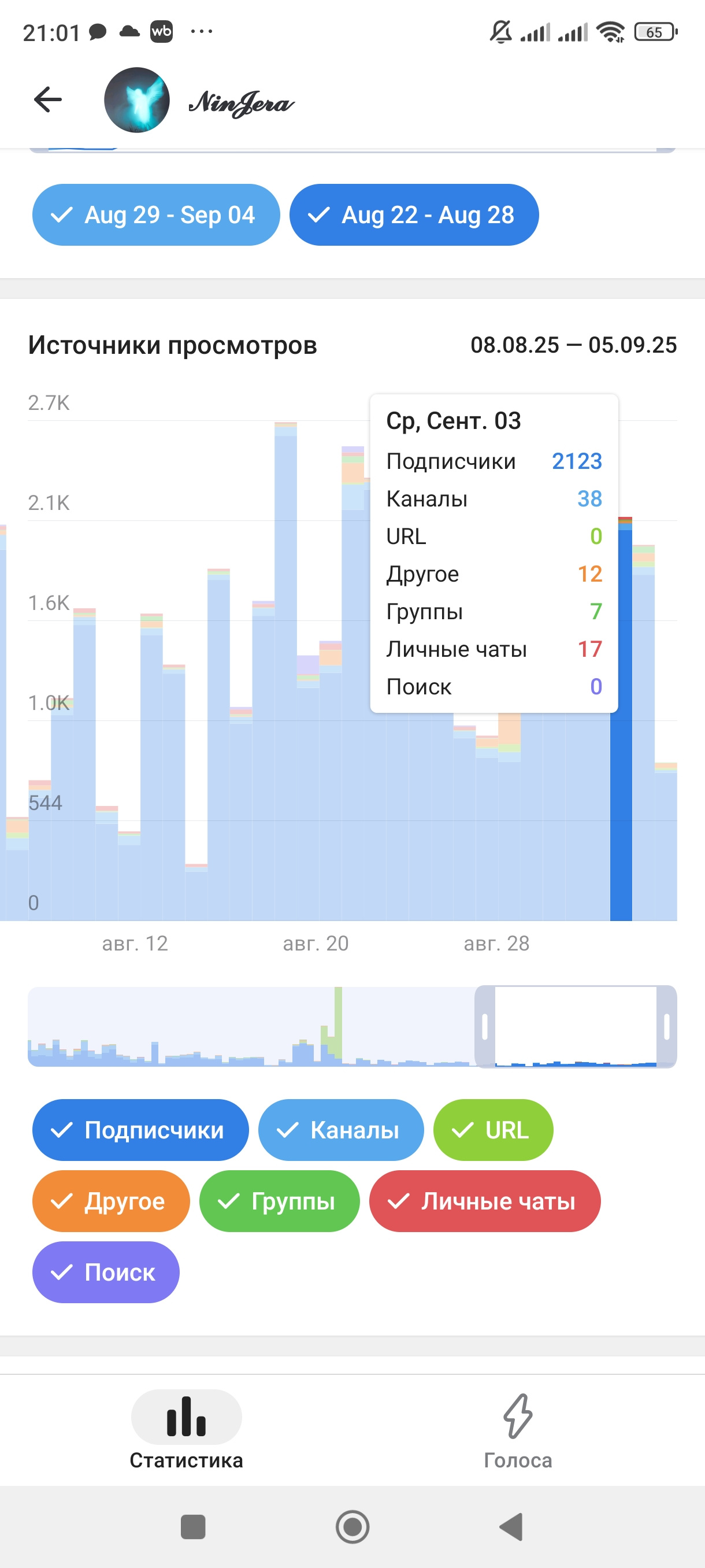The height and width of the screenshot is (1568, 705).
Task: Toggle the Другое source filter
Action: click(x=111, y=1201)
